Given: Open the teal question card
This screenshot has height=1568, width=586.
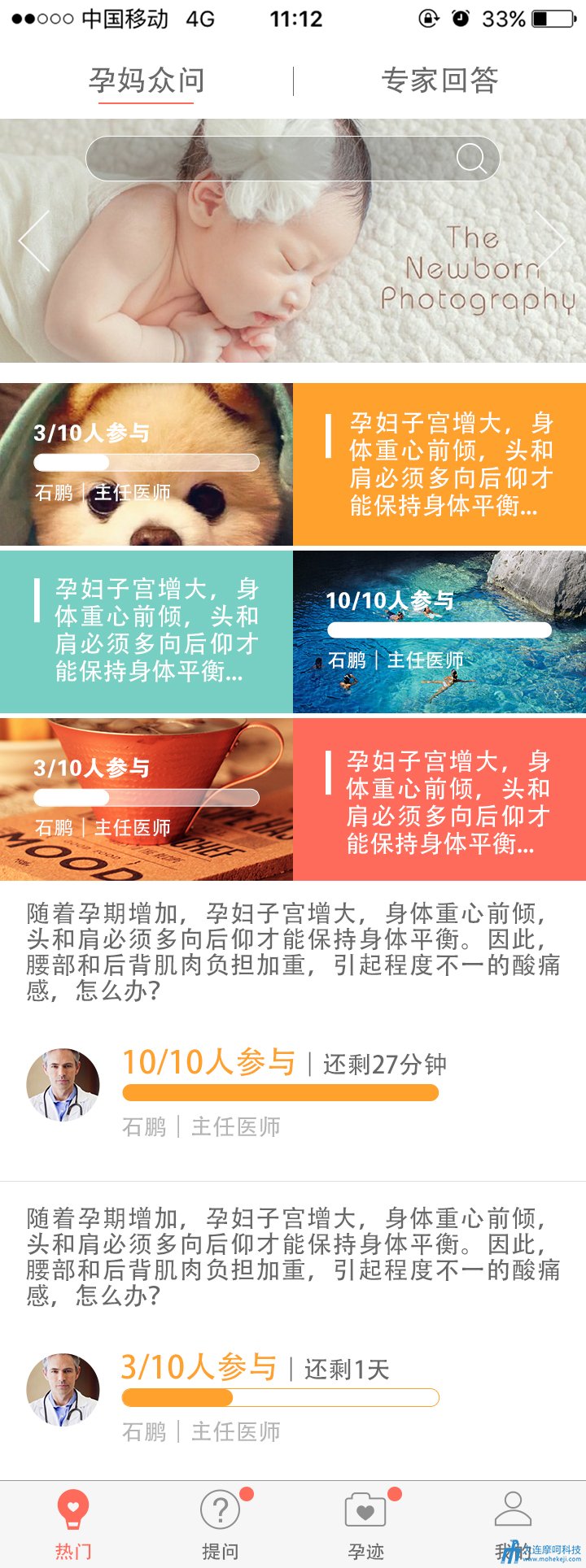Looking at the screenshot, I should 146,632.
